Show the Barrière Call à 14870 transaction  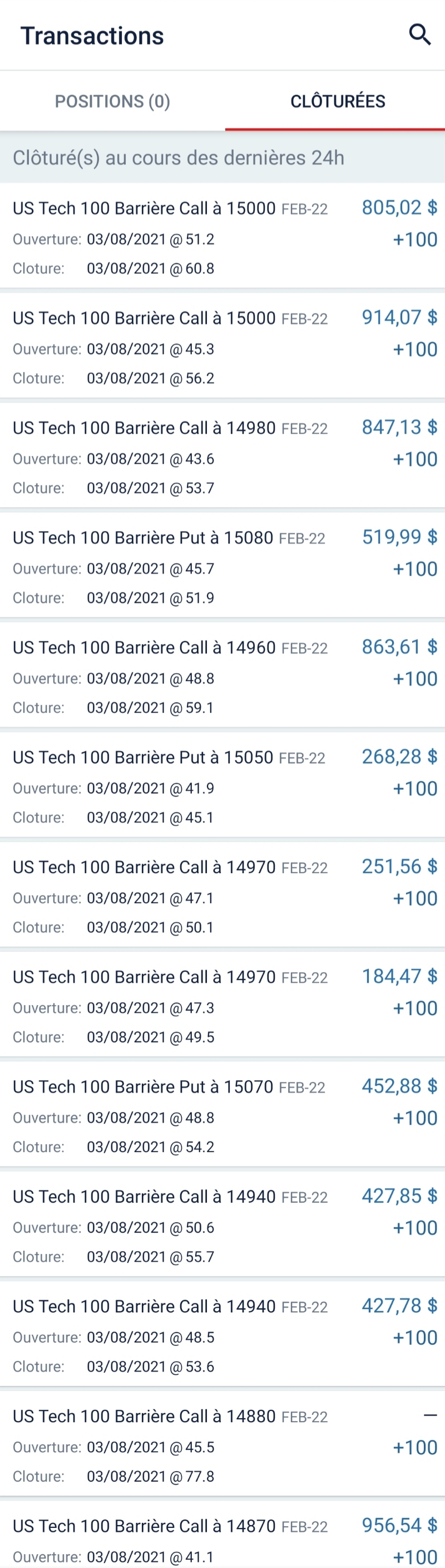(222, 1540)
